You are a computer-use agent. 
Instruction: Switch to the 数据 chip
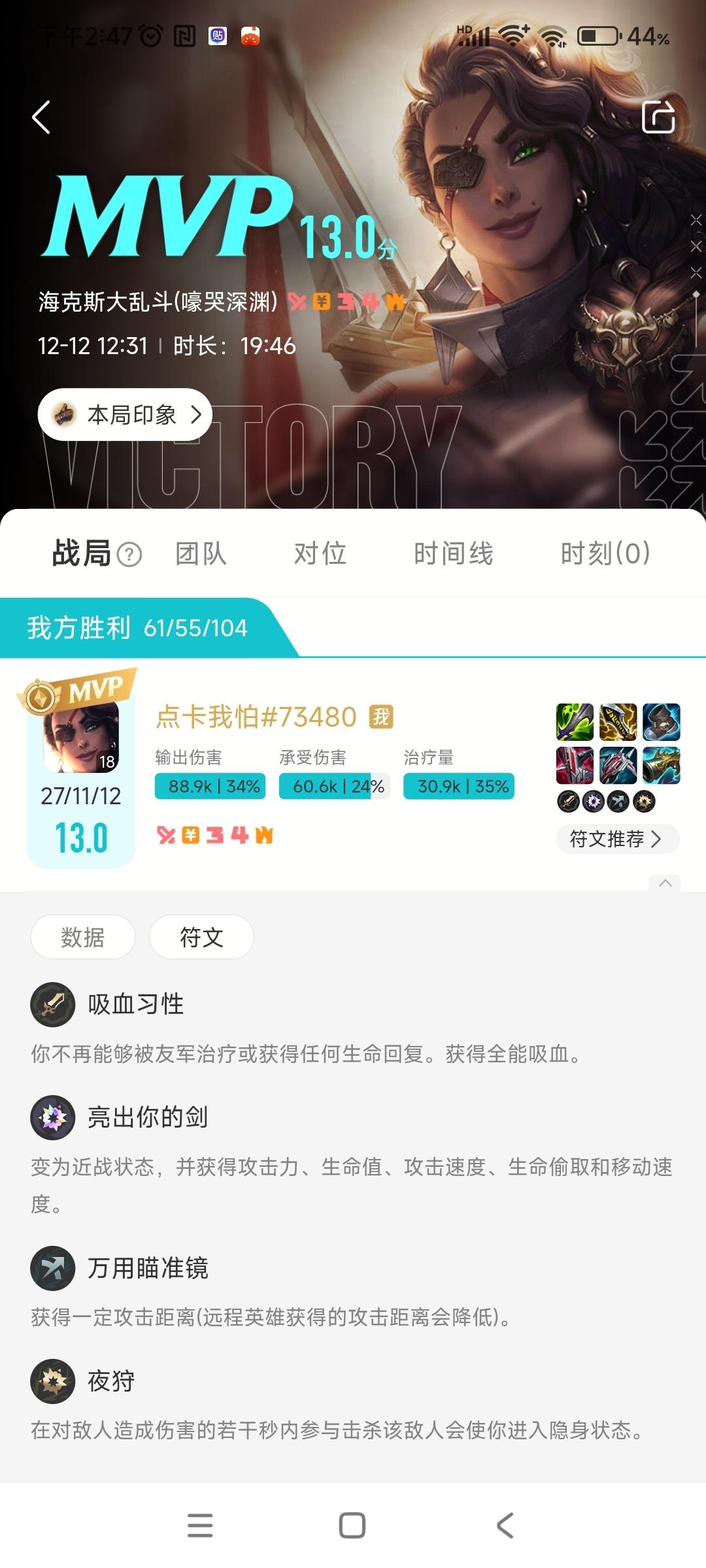pyautogui.click(x=83, y=937)
